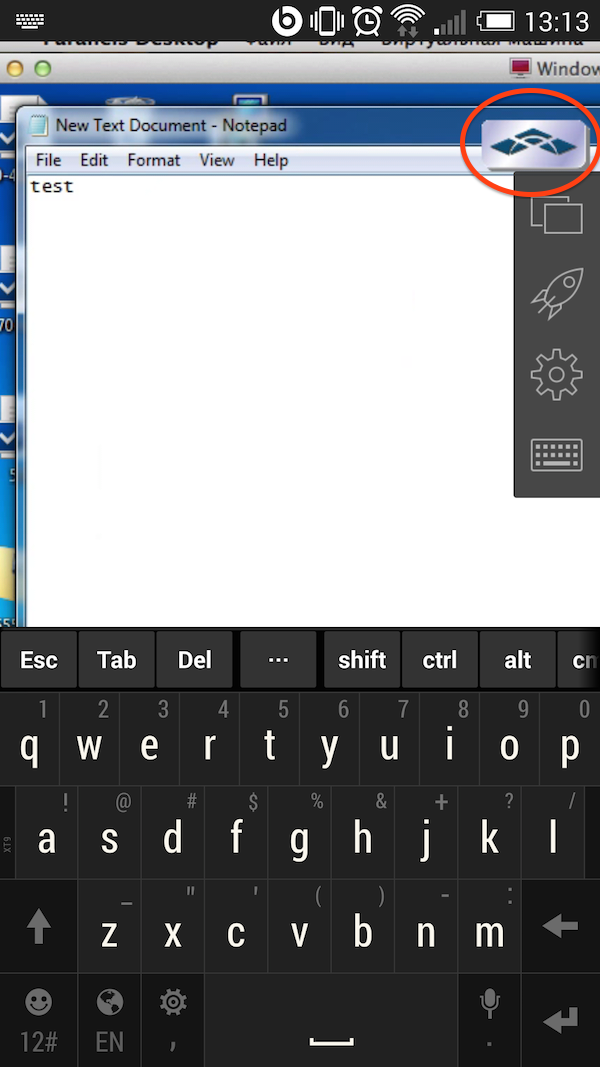Viewport: 600px width, 1067px height.
Task: Open the app switcher windows icon
Action: pos(556,214)
